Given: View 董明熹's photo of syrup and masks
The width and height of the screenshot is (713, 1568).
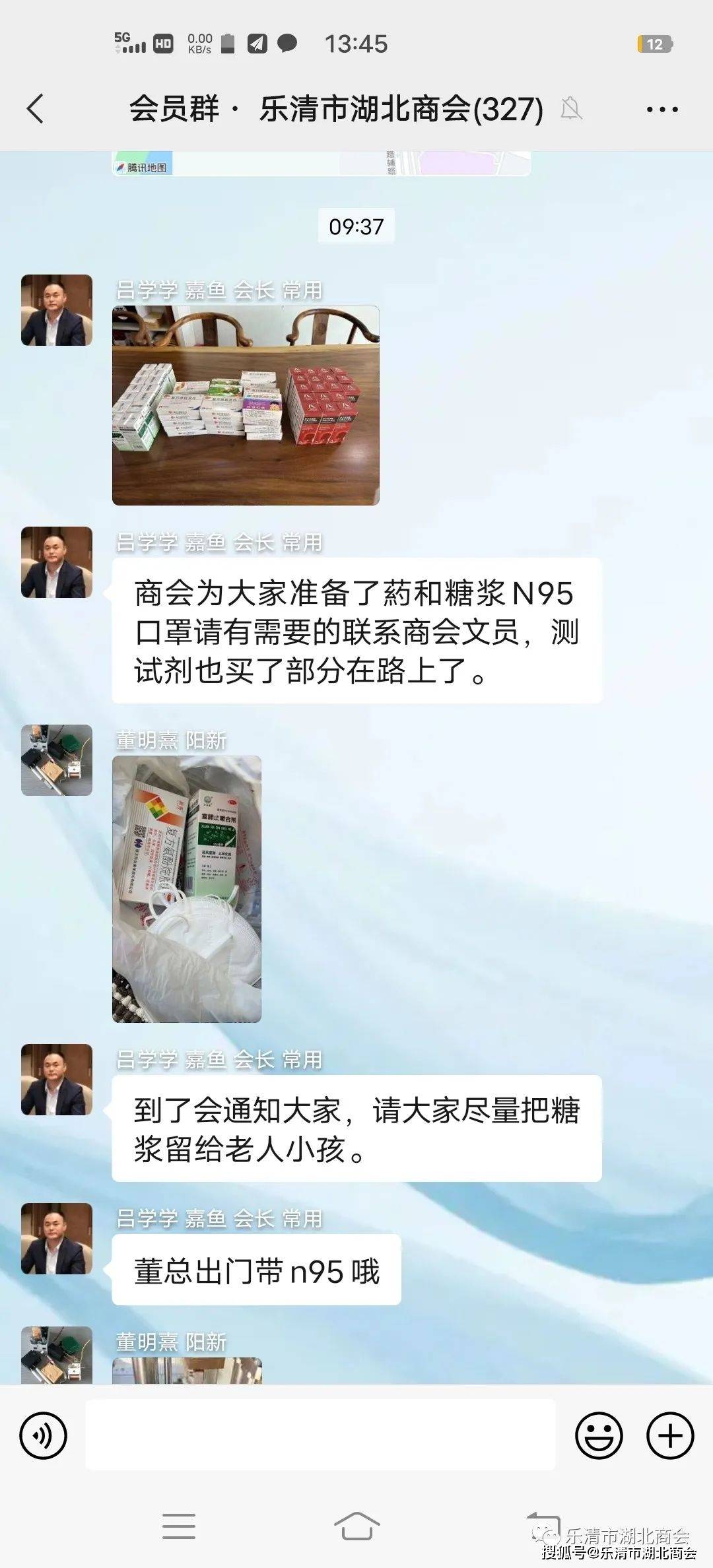Looking at the screenshot, I should click(187, 889).
